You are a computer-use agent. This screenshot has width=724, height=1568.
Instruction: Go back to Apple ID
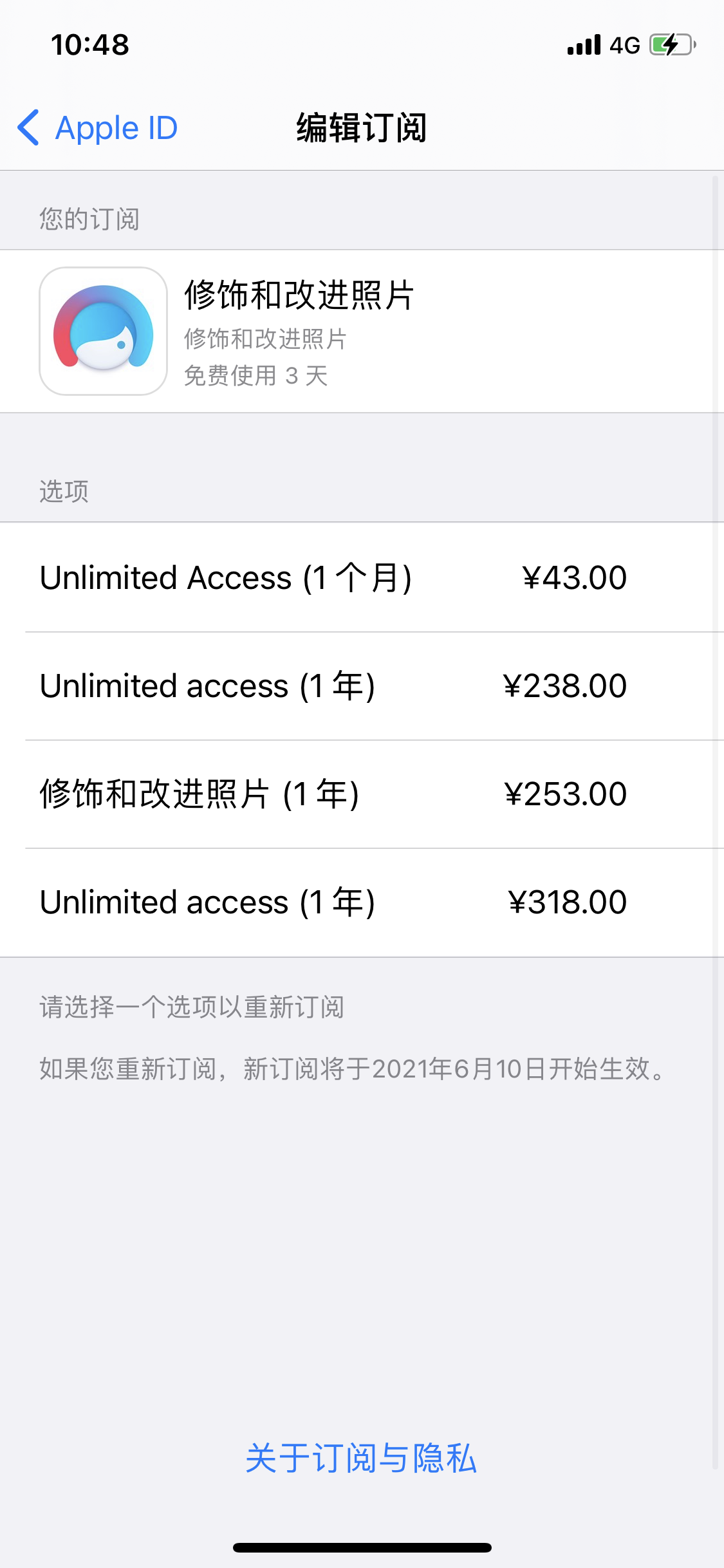(x=98, y=127)
